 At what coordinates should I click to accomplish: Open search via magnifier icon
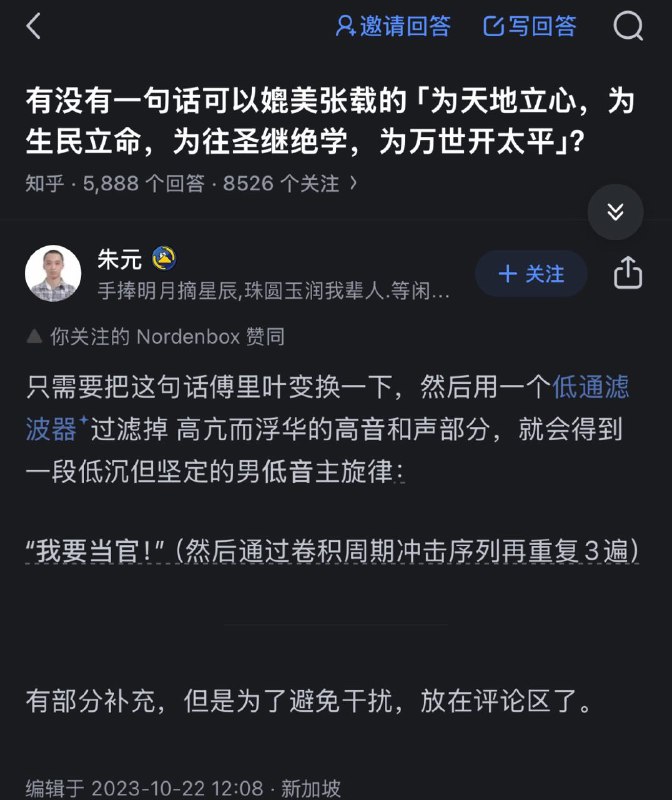(628, 27)
